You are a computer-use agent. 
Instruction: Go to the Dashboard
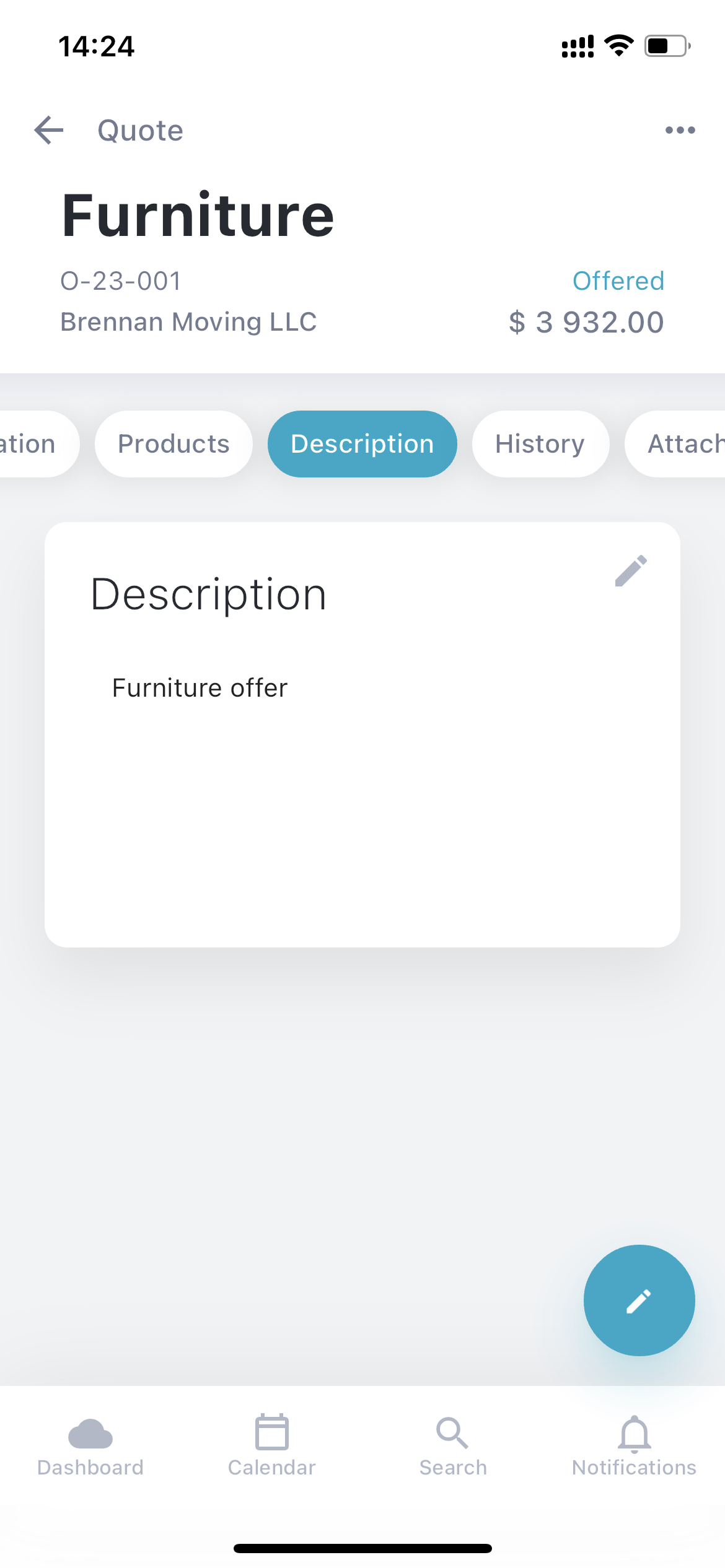coord(90,1447)
